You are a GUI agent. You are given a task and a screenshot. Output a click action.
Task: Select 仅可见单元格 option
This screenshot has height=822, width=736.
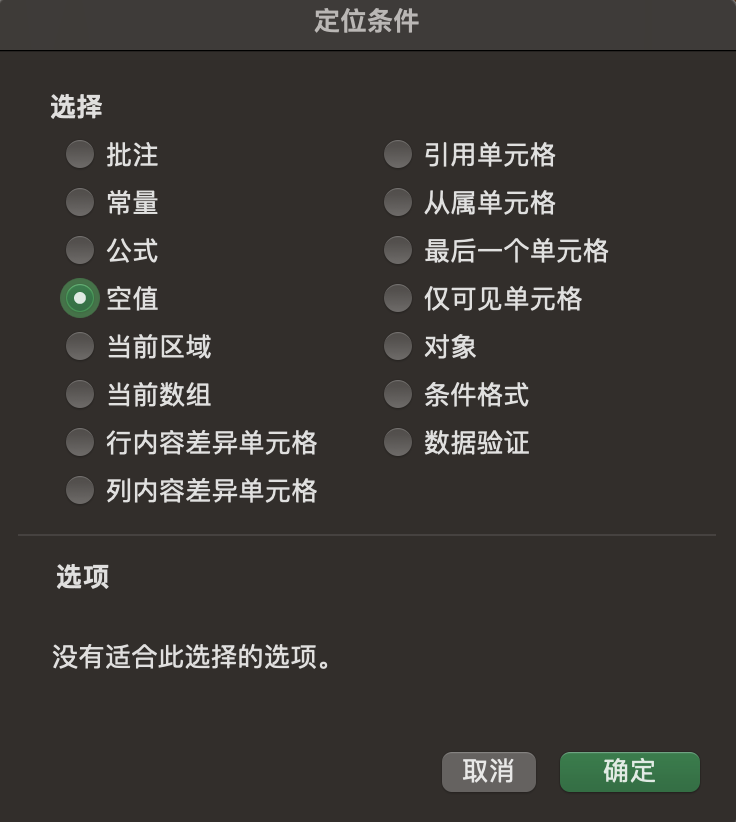pos(398,298)
